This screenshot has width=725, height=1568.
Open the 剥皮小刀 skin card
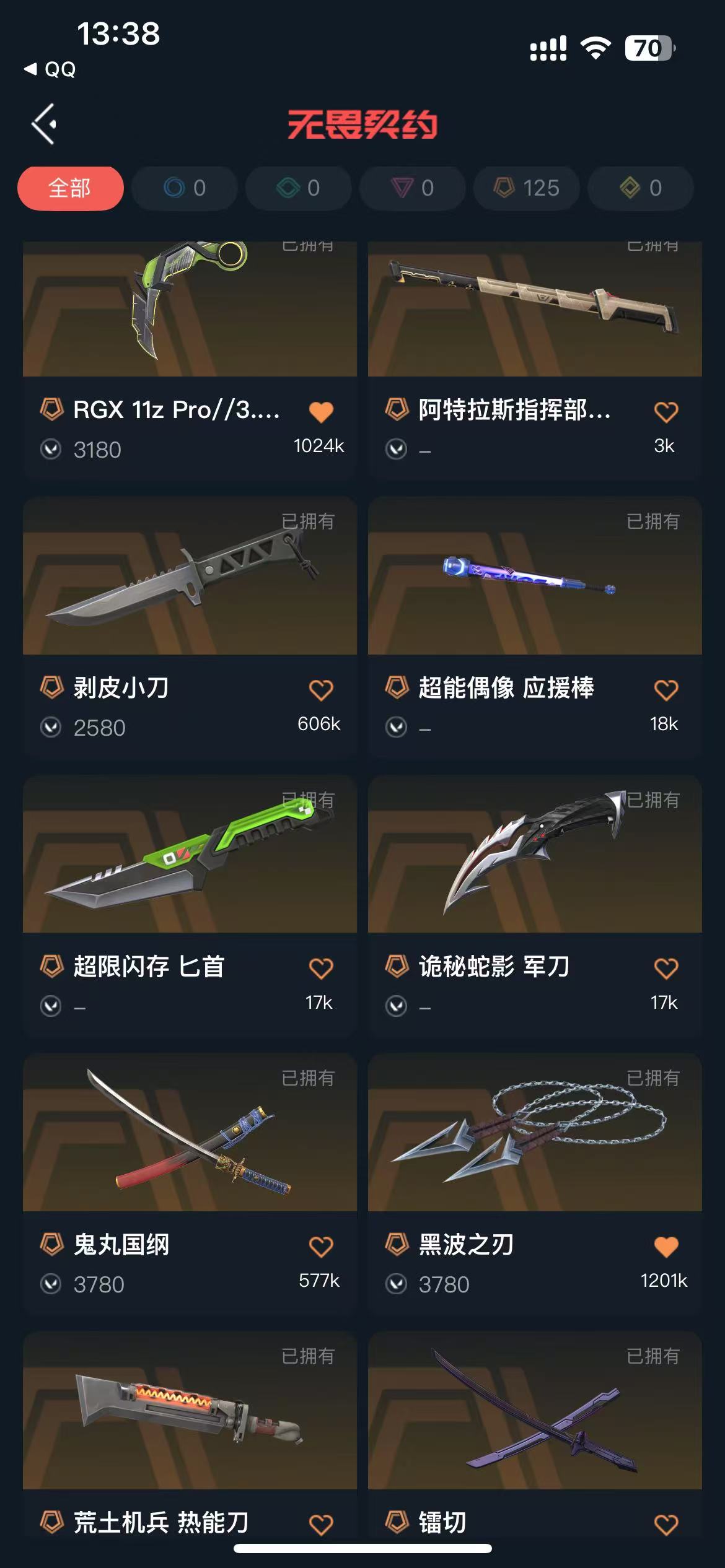click(x=190, y=576)
